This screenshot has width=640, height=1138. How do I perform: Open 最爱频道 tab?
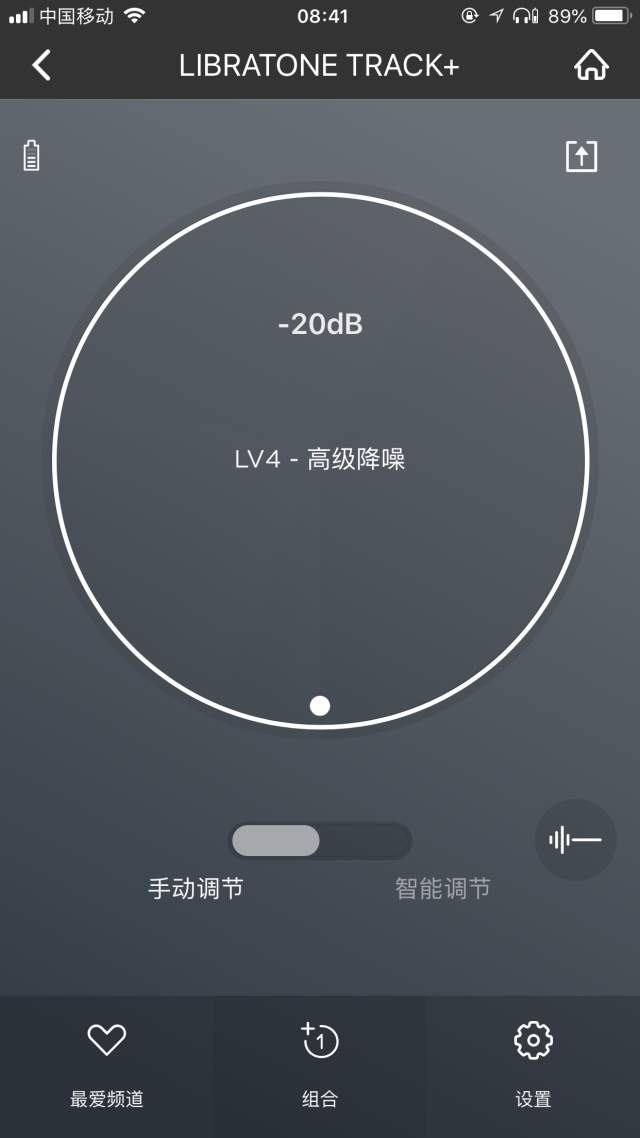[107, 1065]
